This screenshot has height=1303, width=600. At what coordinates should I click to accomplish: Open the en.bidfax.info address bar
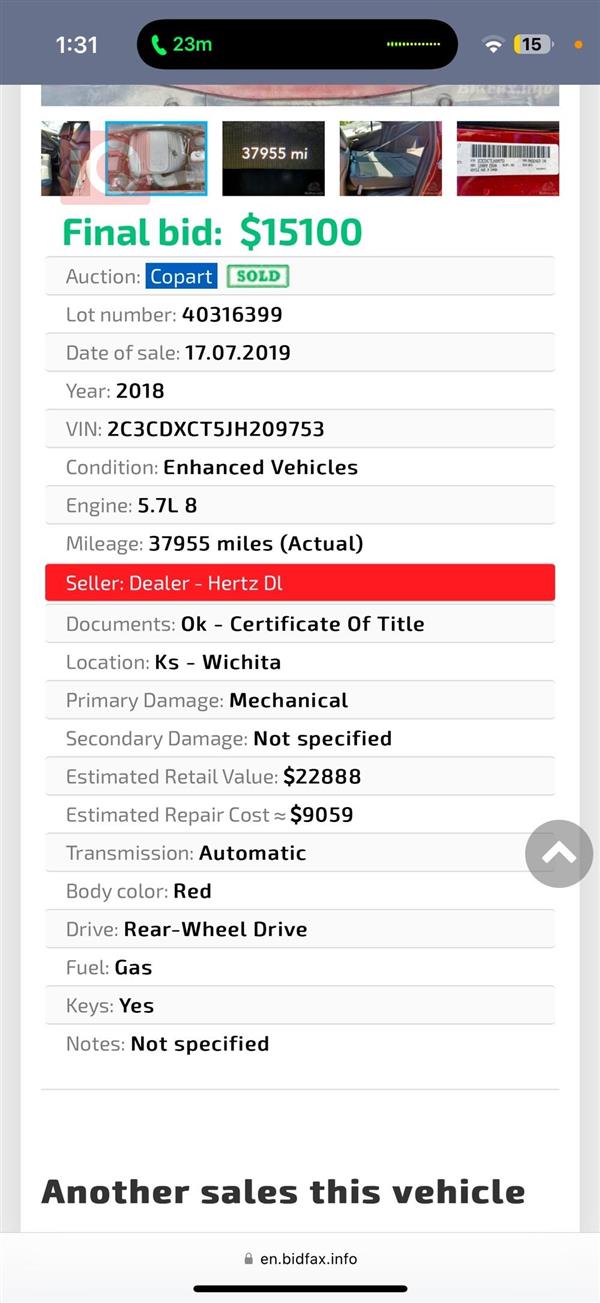coord(300,1259)
